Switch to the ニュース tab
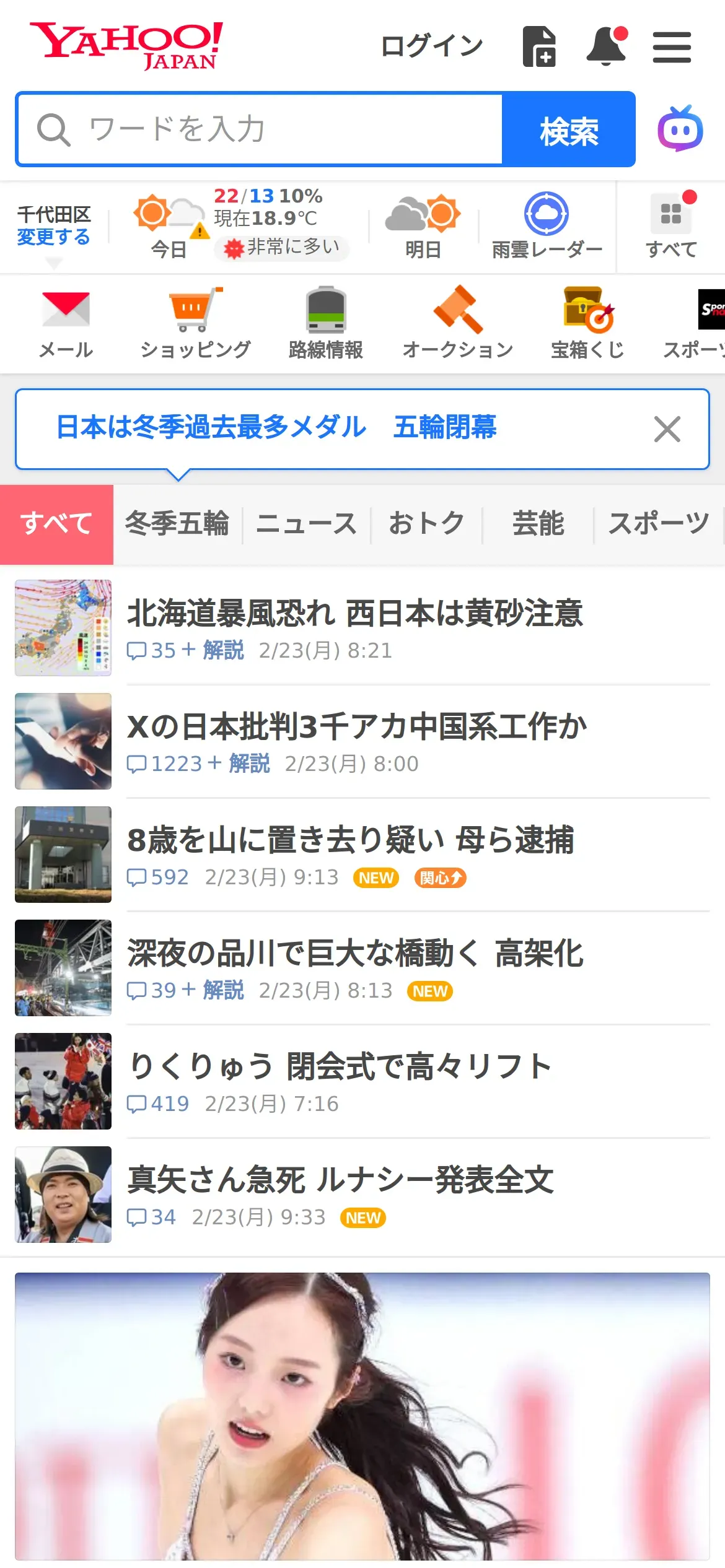 point(306,524)
